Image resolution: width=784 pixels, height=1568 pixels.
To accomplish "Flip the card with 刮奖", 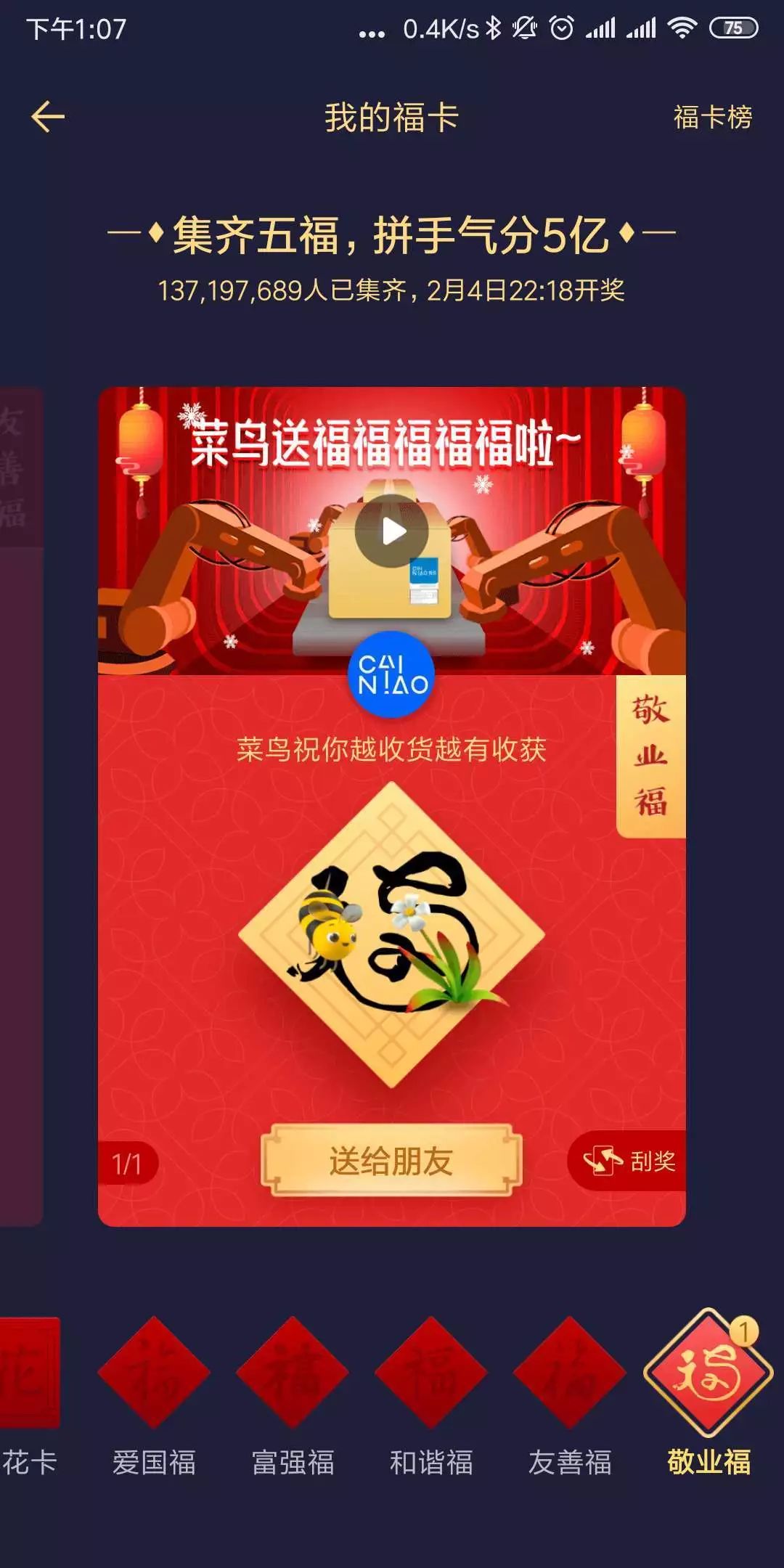I will [629, 1161].
